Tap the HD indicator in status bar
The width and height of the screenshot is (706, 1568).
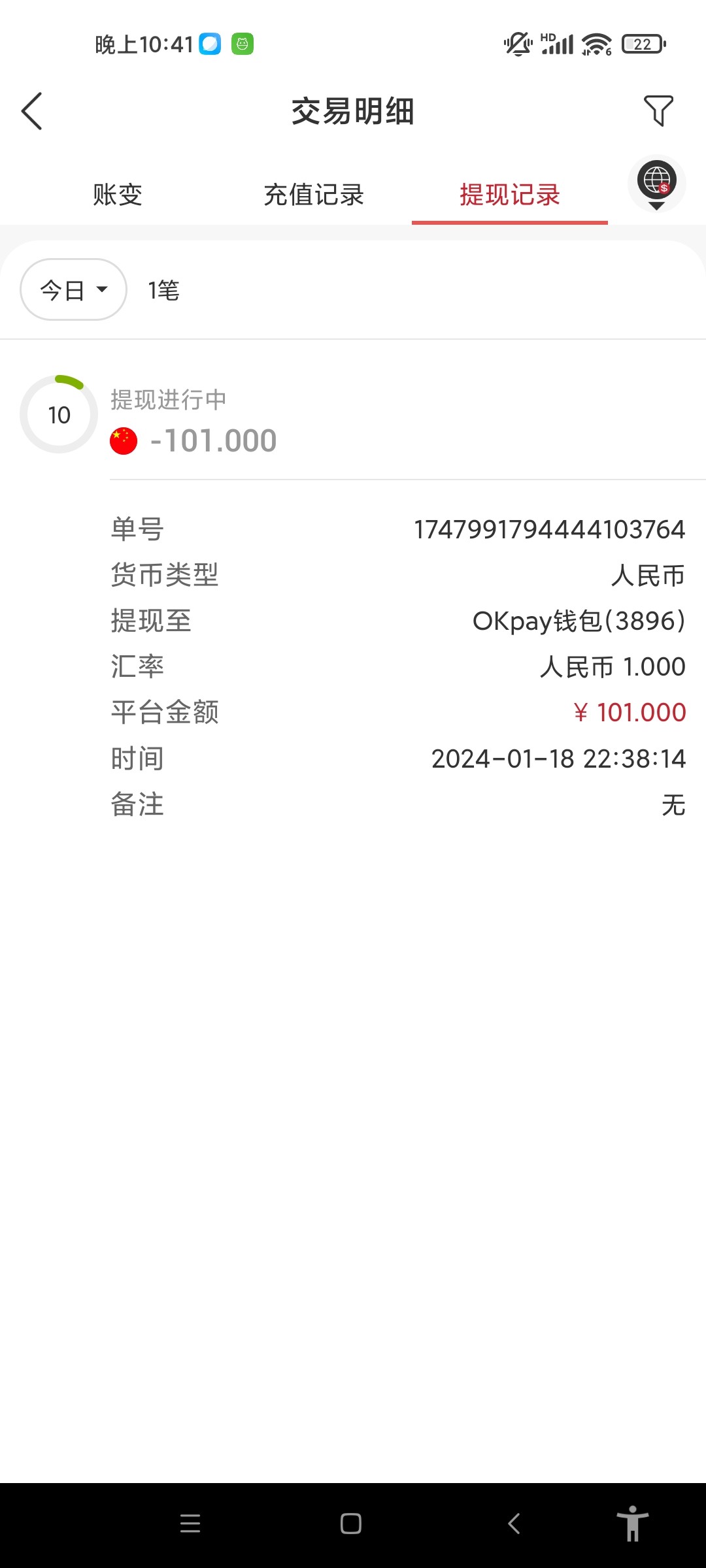[548, 37]
